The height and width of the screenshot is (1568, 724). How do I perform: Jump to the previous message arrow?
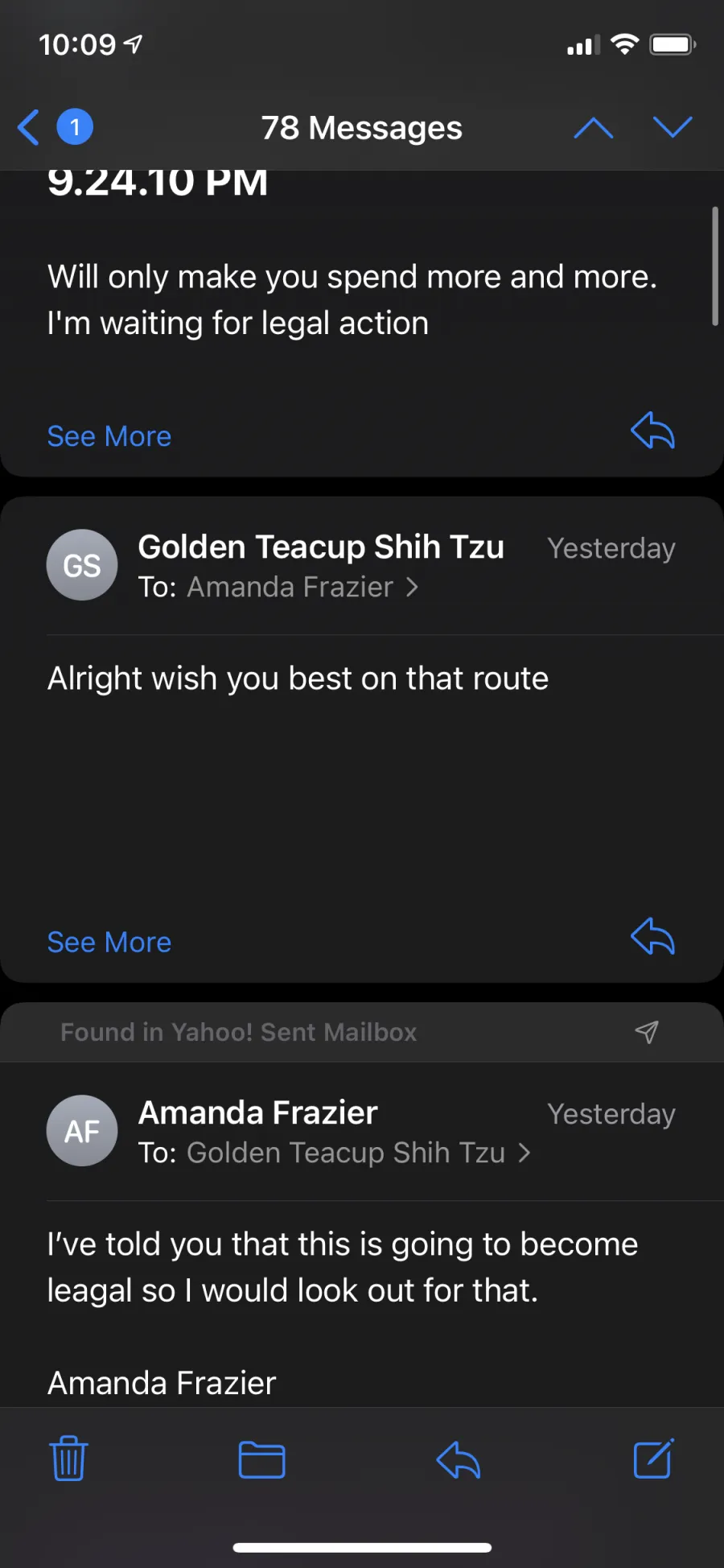tap(594, 127)
